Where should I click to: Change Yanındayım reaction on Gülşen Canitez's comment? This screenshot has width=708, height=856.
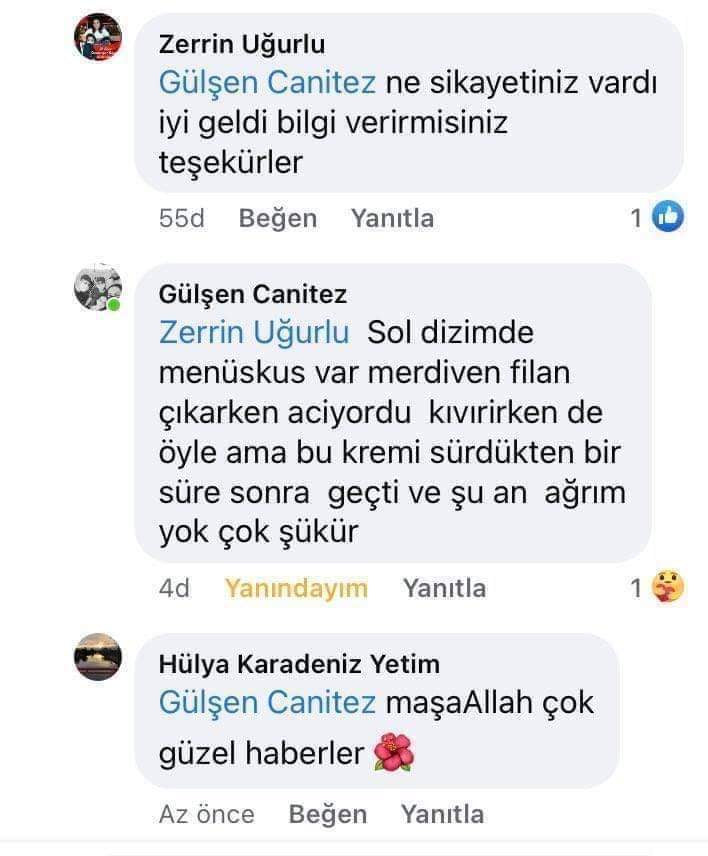point(296,588)
